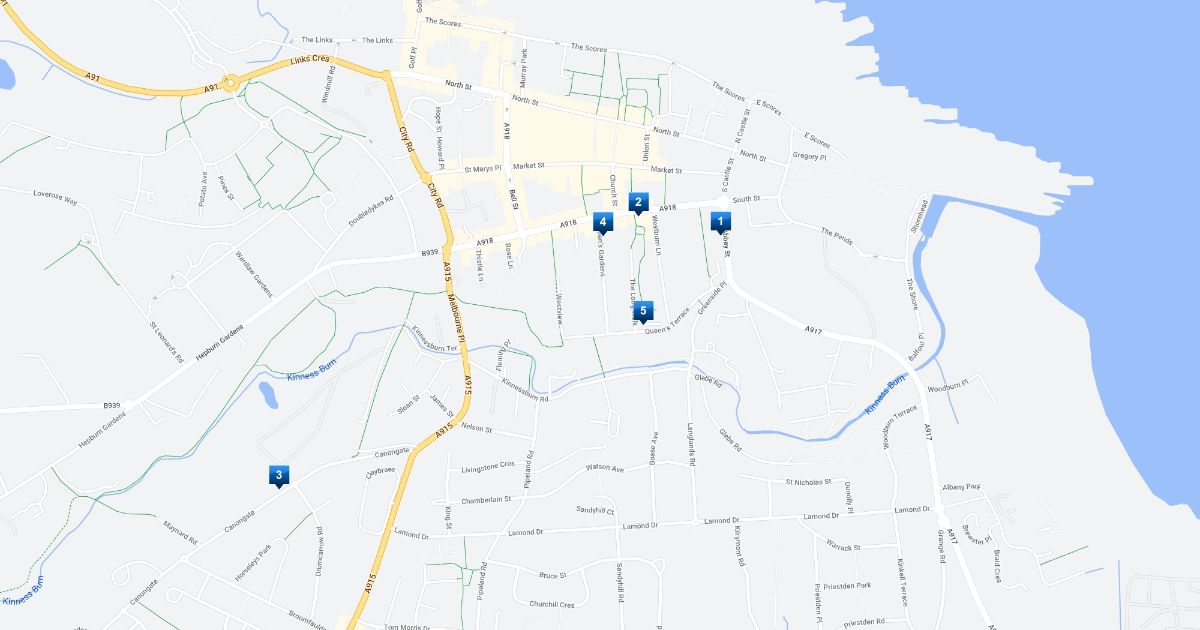Select map marker number 2
Image resolution: width=1200 pixels, height=630 pixels.
point(639,202)
